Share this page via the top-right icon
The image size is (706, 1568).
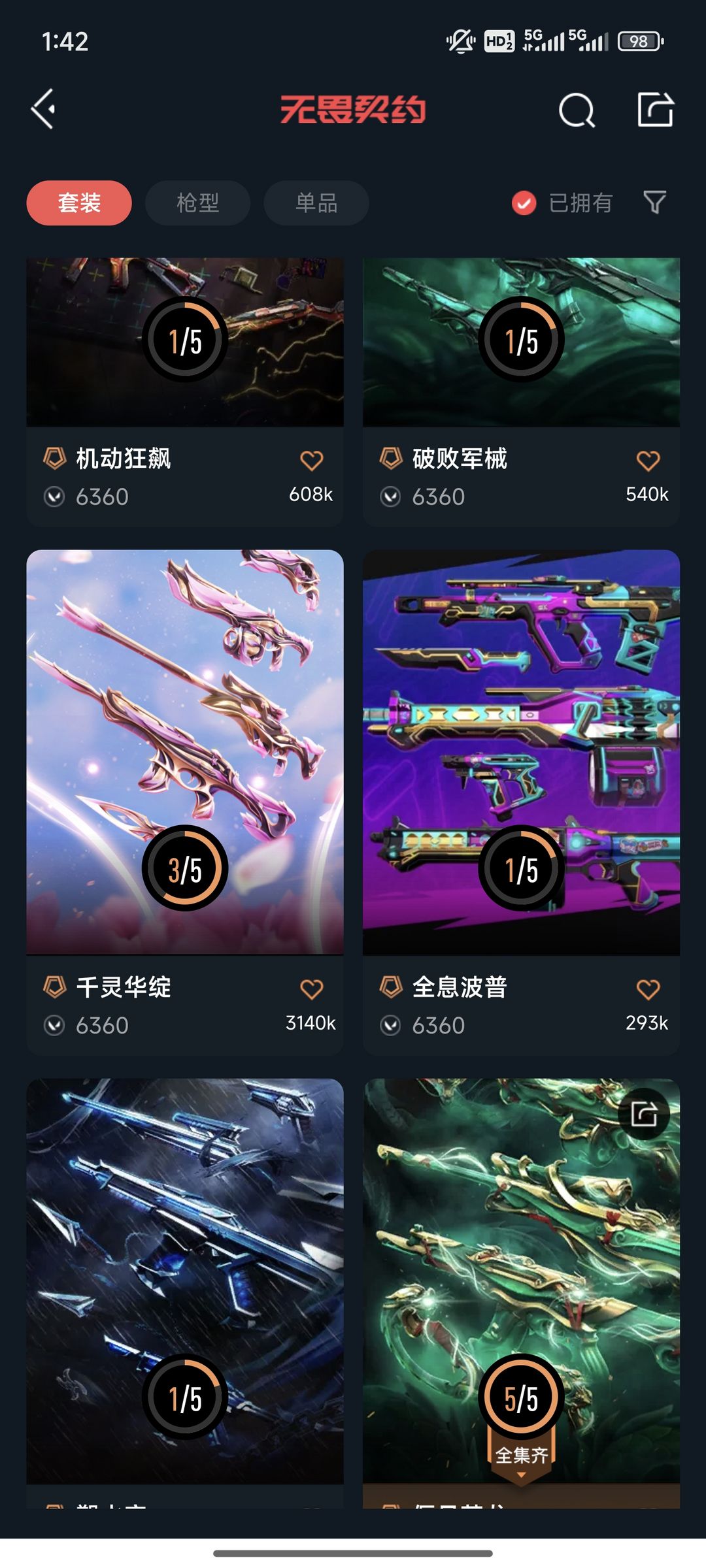[x=655, y=109]
